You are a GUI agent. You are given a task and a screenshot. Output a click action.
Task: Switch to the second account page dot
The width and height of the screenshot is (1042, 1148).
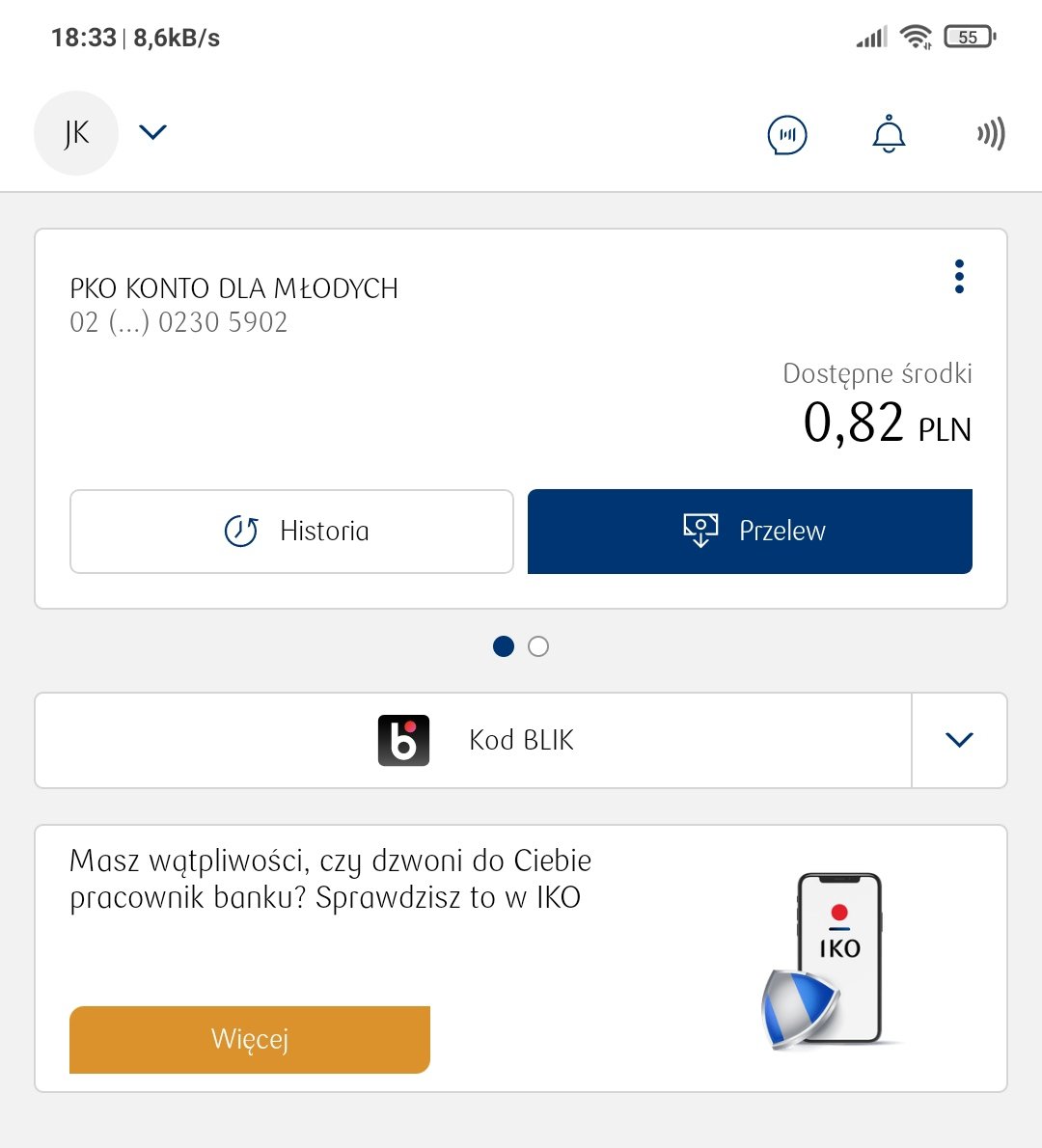tap(538, 647)
